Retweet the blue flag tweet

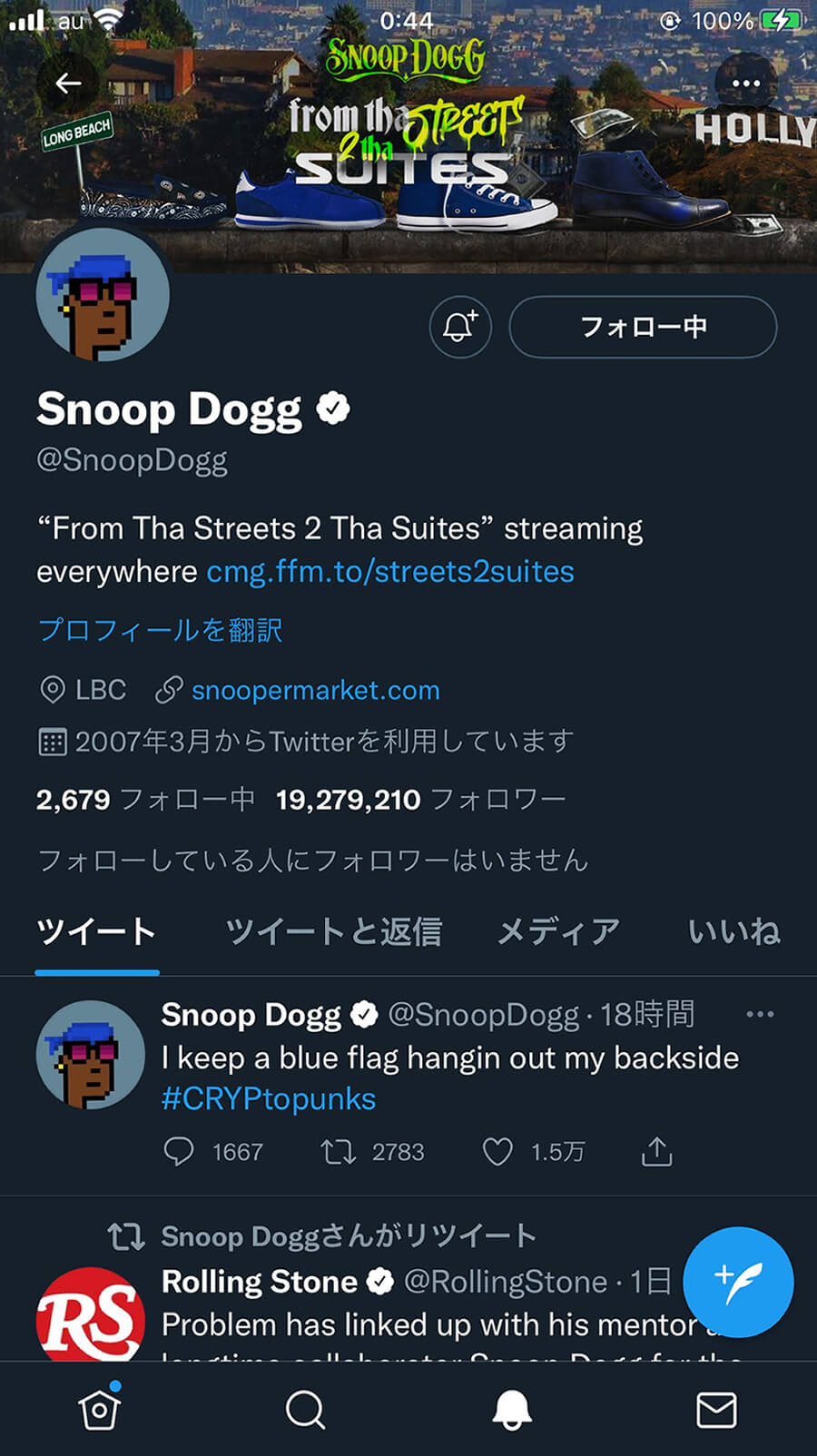pyautogui.click(x=338, y=1152)
